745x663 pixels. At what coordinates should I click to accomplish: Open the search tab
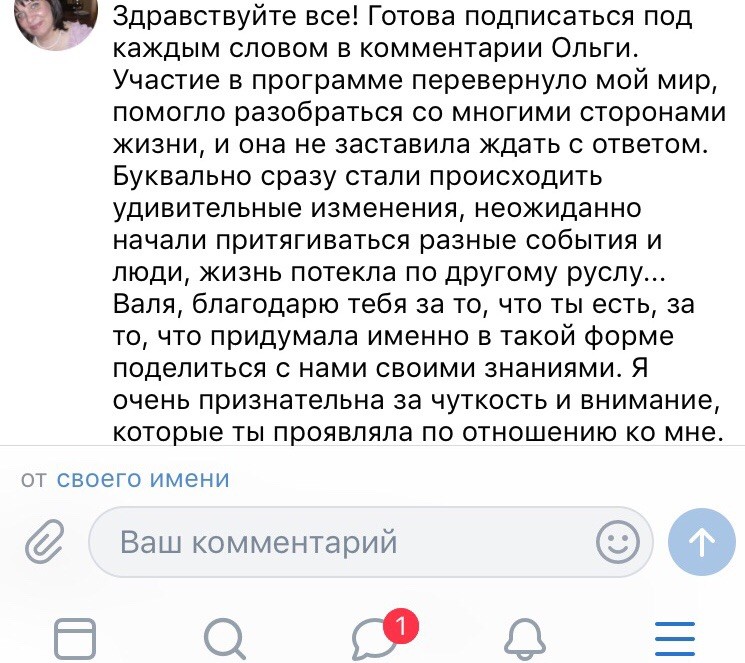222,636
